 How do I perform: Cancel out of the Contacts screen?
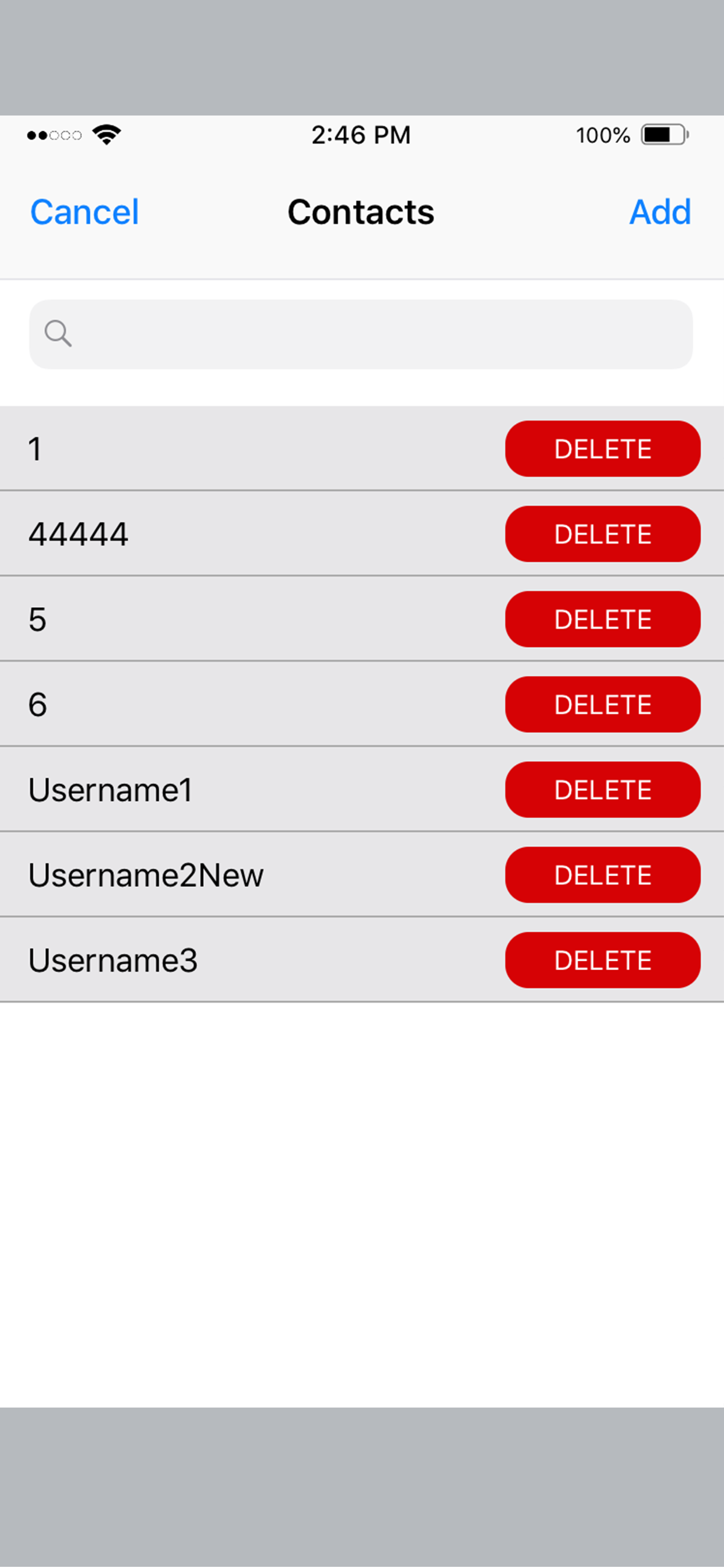[x=85, y=212]
